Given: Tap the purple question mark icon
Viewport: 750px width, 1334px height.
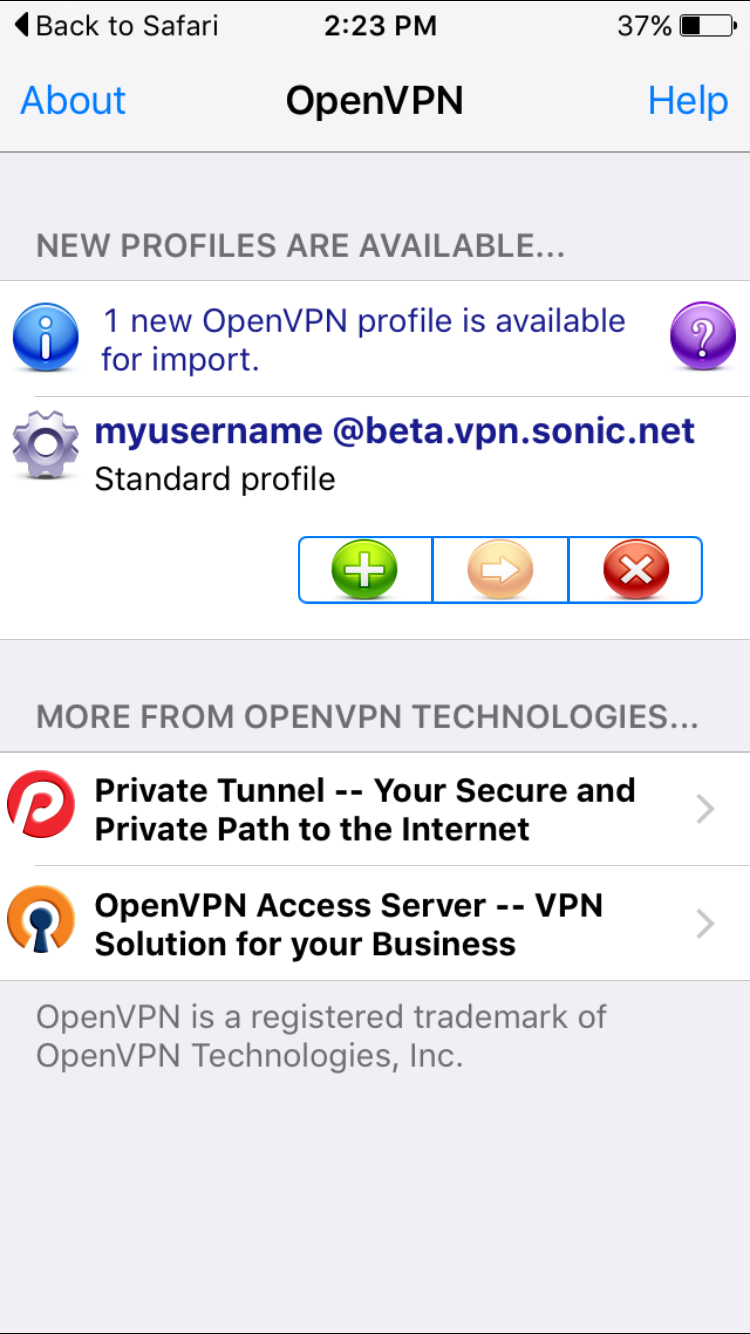Looking at the screenshot, I should [702, 336].
